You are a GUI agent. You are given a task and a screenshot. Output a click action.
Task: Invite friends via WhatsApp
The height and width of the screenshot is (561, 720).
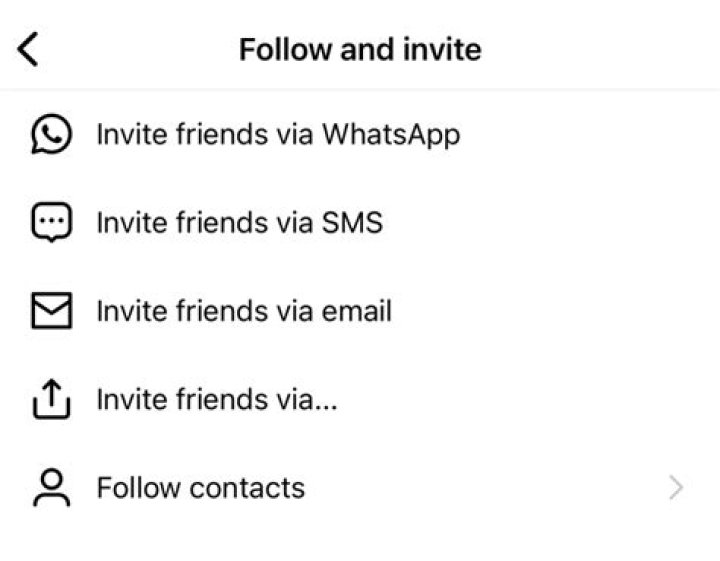[277, 134]
